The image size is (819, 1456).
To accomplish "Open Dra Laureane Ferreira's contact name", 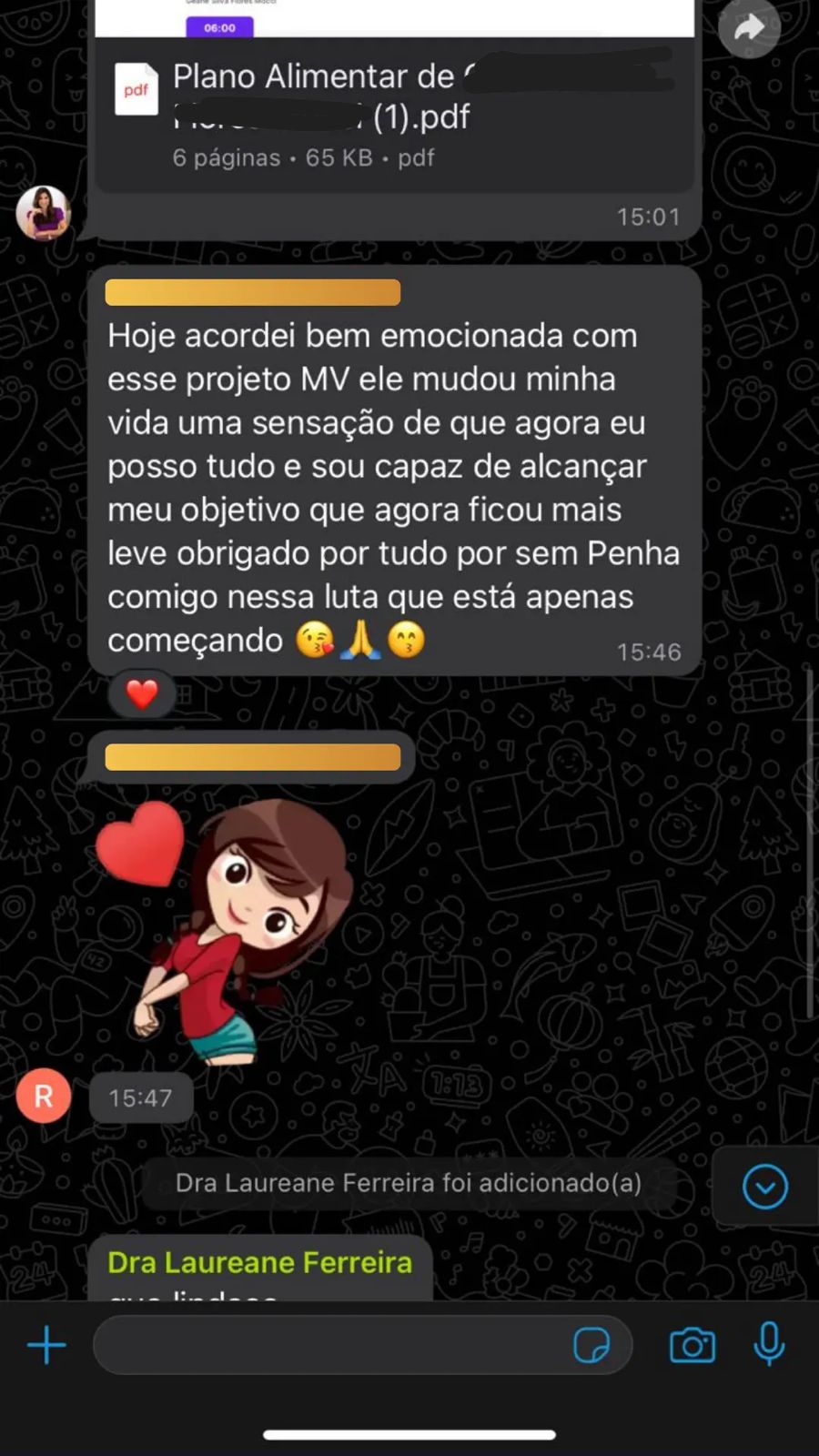I will point(259,1262).
